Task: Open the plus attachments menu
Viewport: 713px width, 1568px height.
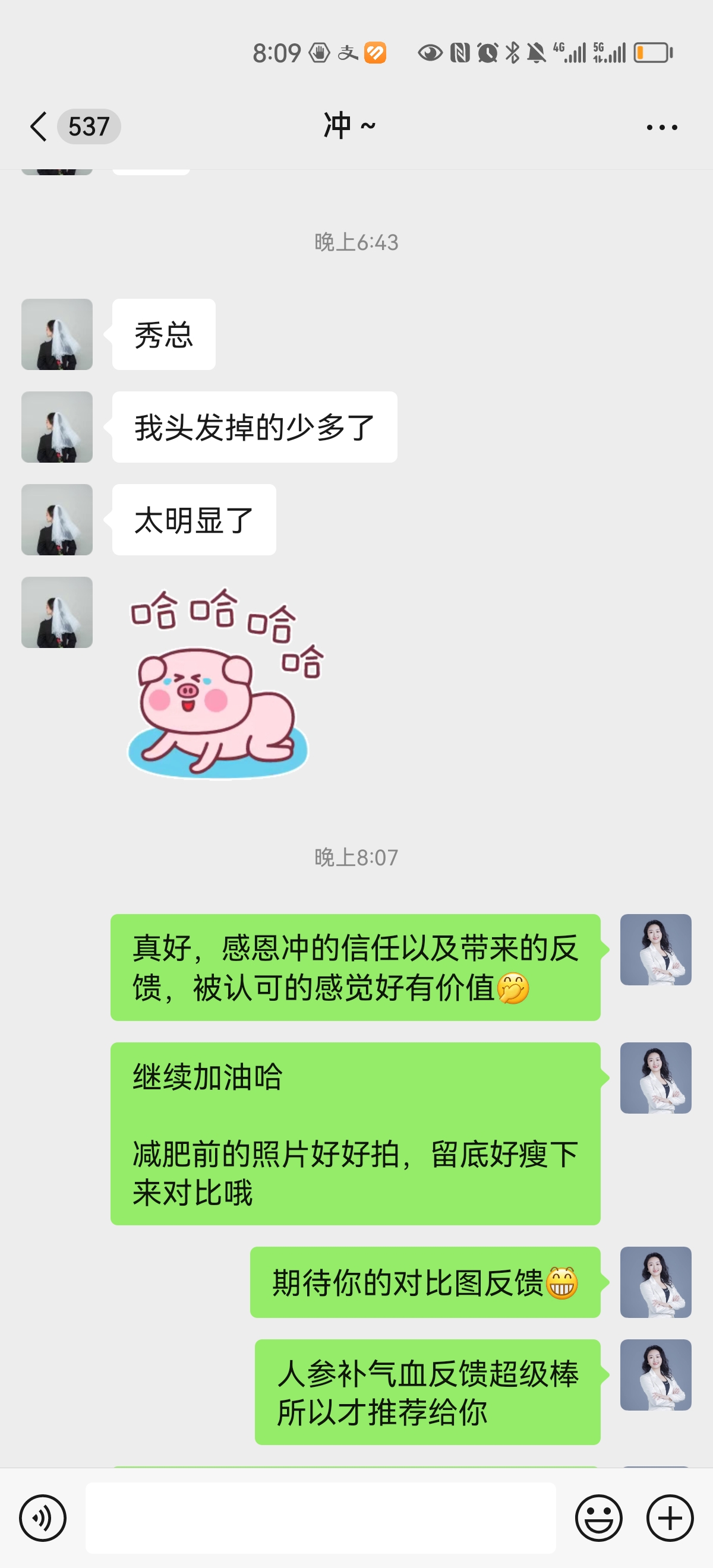Action: [x=670, y=1518]
